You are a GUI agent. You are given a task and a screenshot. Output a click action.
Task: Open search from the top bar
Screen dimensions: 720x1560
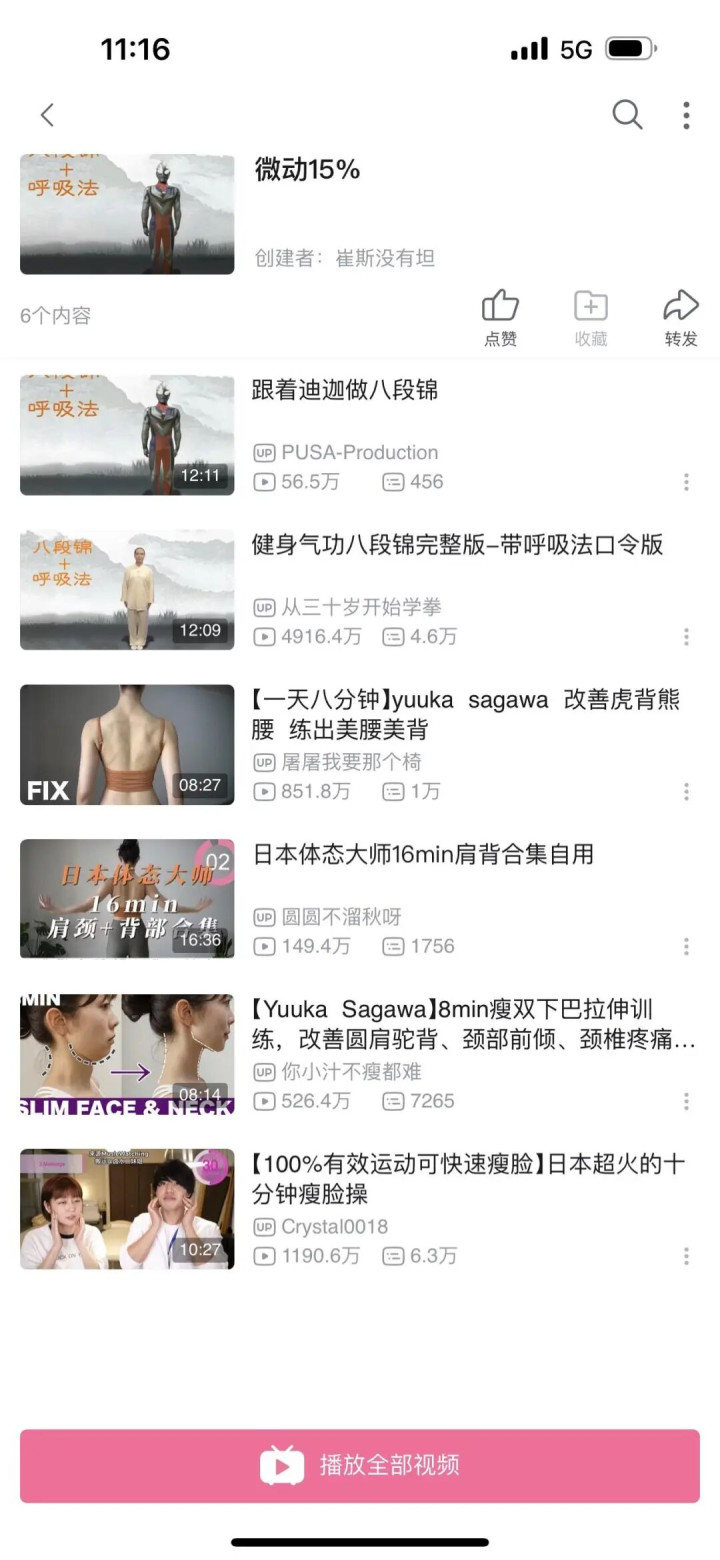pyautogui.click(x=627, y=115)
